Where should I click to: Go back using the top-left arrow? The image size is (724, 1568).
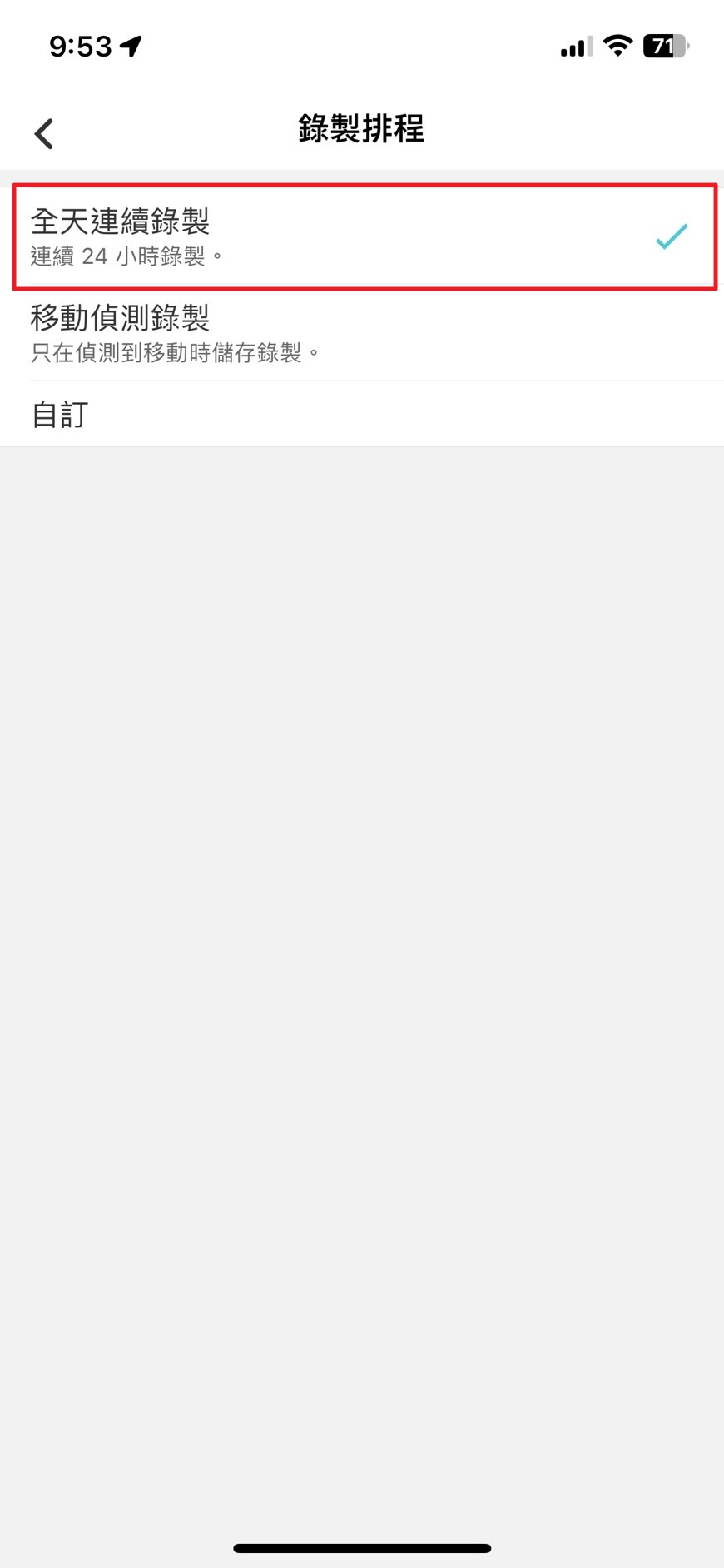[44, 133]
